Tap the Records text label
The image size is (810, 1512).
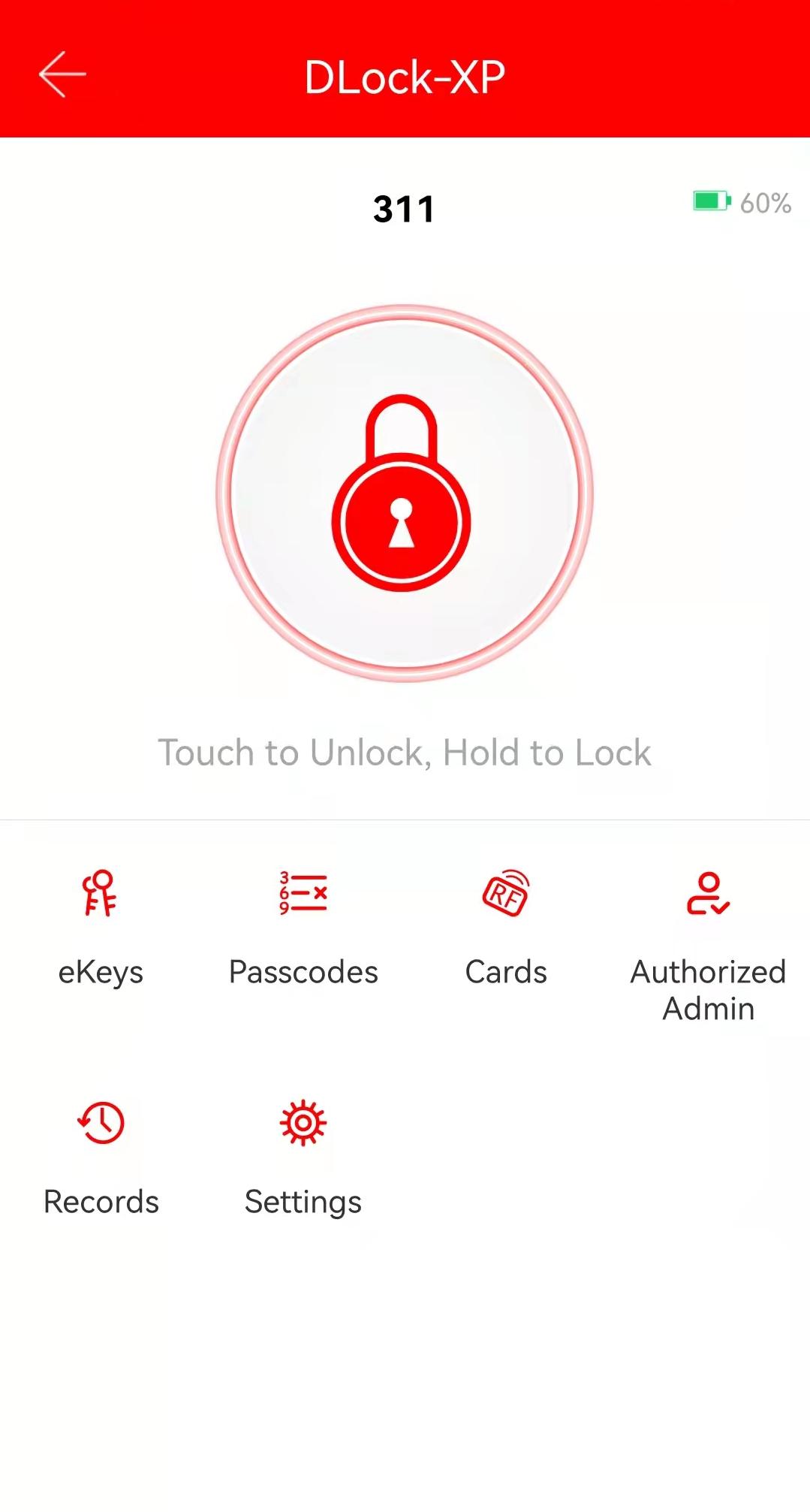pos(101,1202)
